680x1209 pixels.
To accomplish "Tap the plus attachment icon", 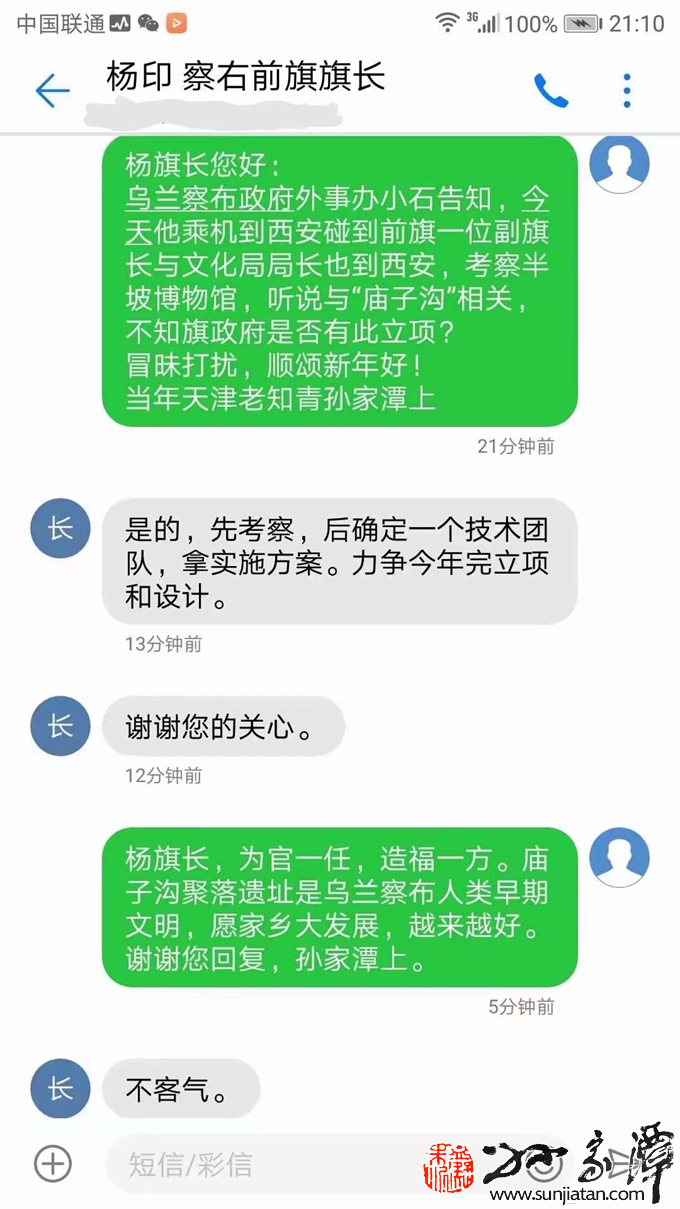I will (52, 1163).
